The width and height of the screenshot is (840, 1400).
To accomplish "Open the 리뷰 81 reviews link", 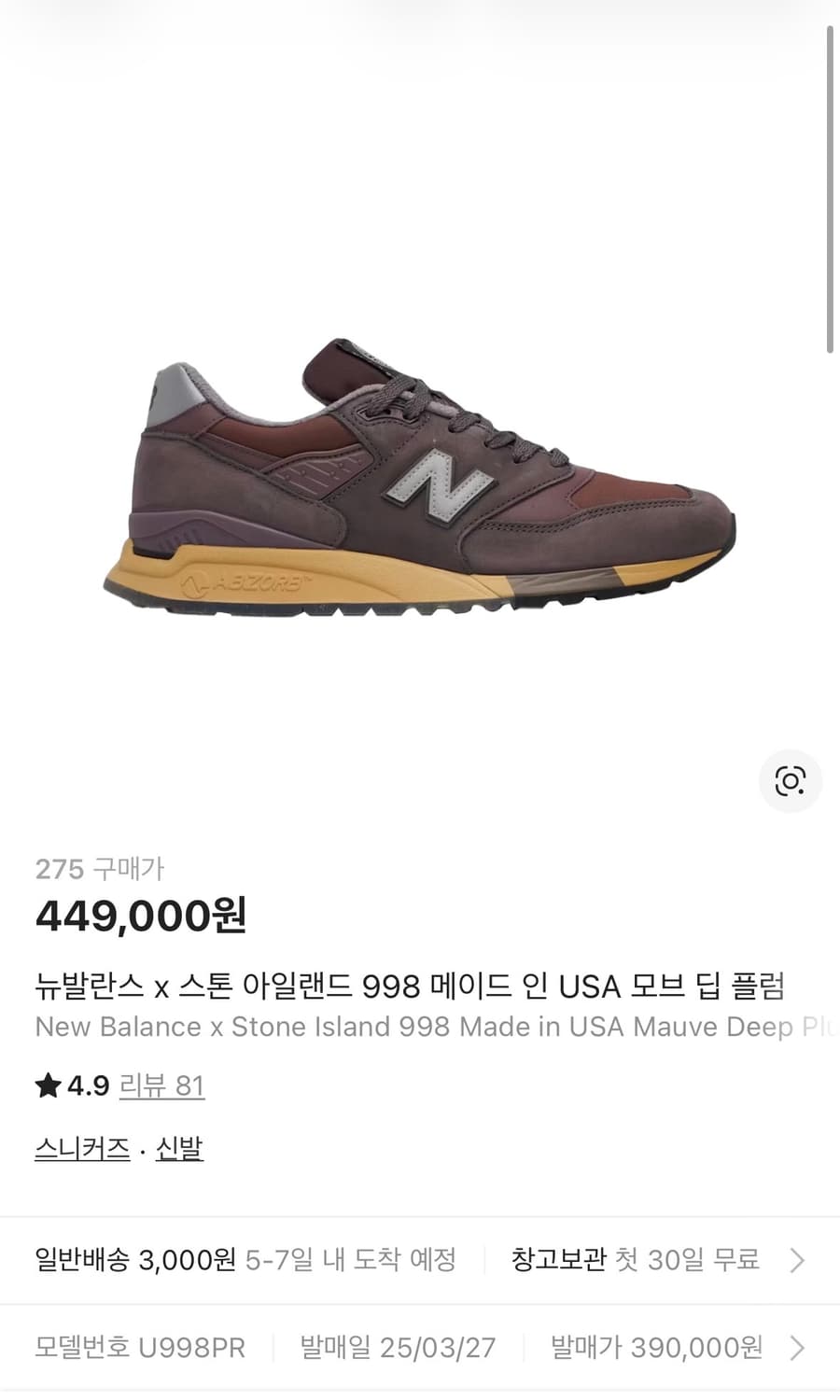I will (x=162, y=1085).
